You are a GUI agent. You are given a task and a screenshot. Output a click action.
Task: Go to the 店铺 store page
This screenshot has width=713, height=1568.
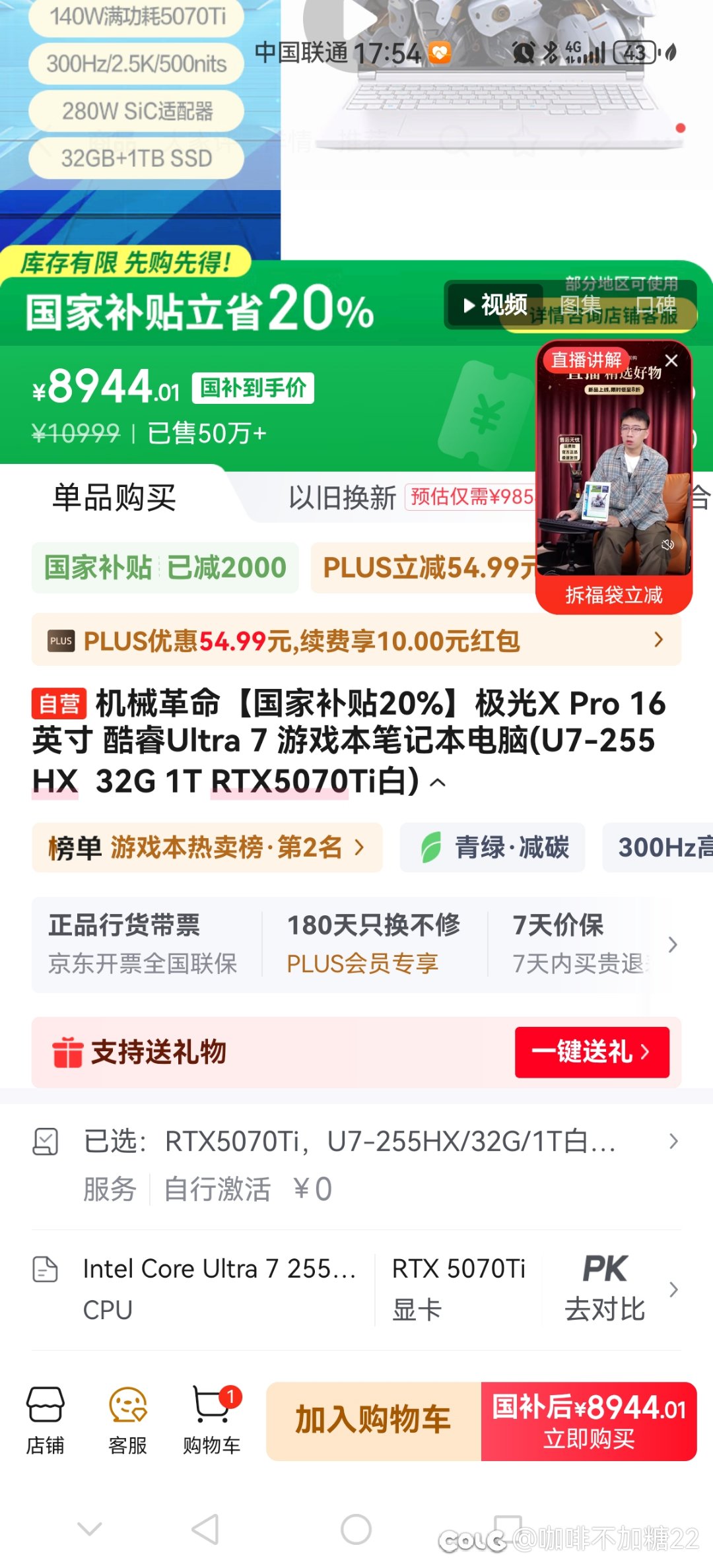pos(45,1420)
